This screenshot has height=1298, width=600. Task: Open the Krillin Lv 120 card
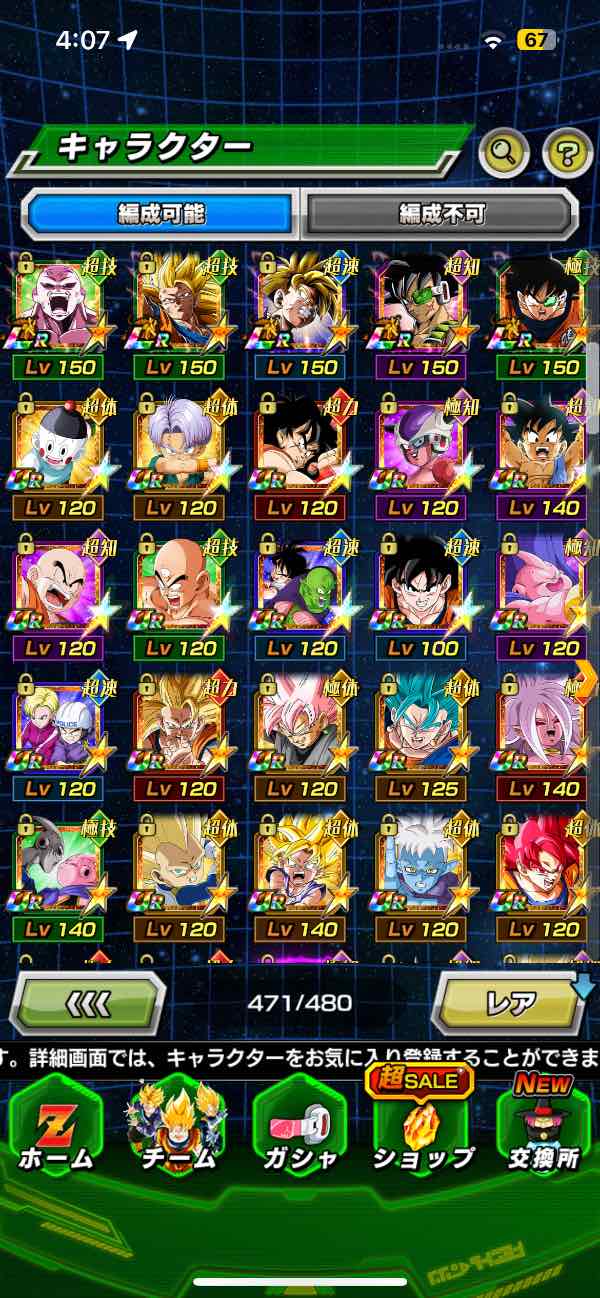coord(58,588)
